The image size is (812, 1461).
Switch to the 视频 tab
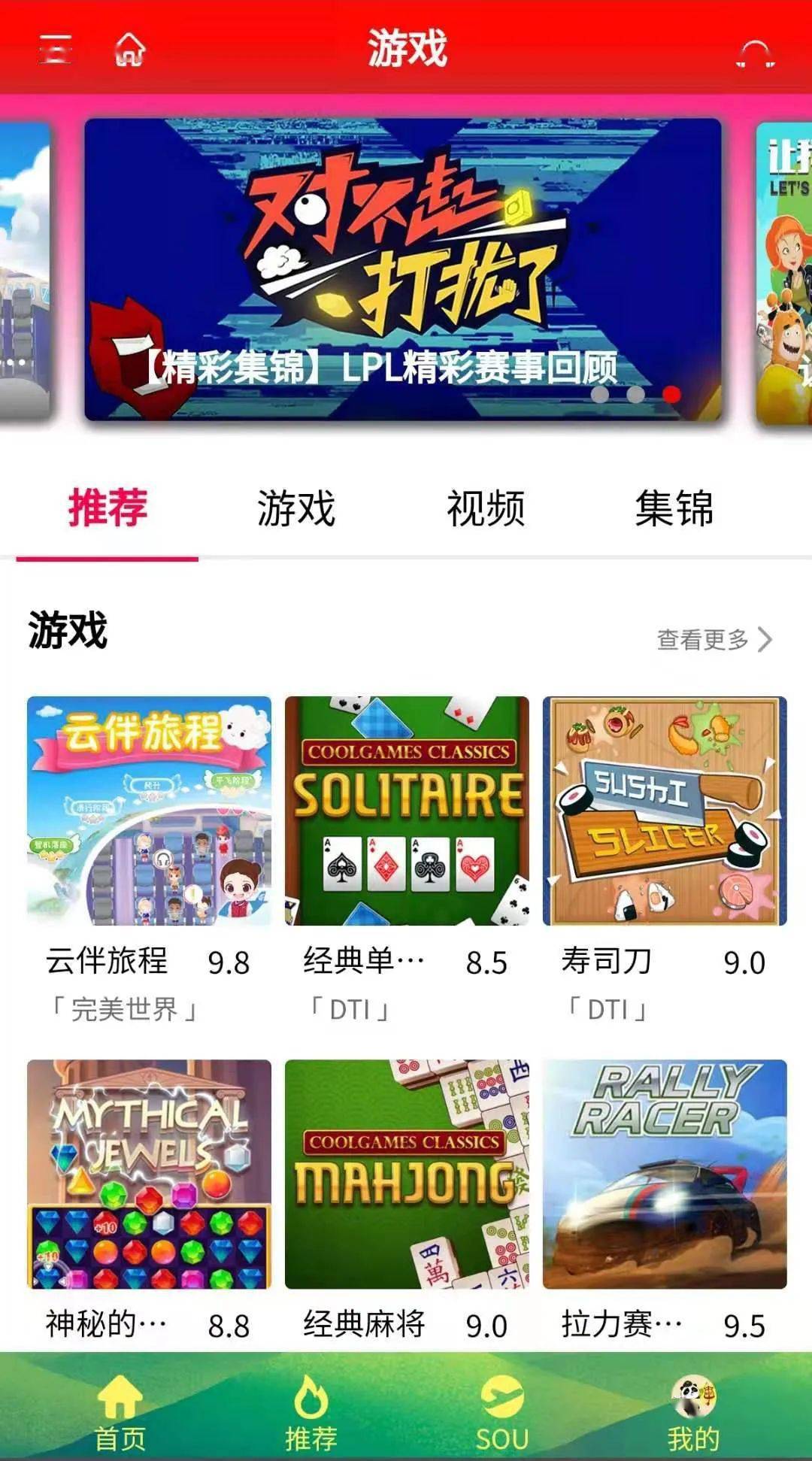click(x=486, y=508)
